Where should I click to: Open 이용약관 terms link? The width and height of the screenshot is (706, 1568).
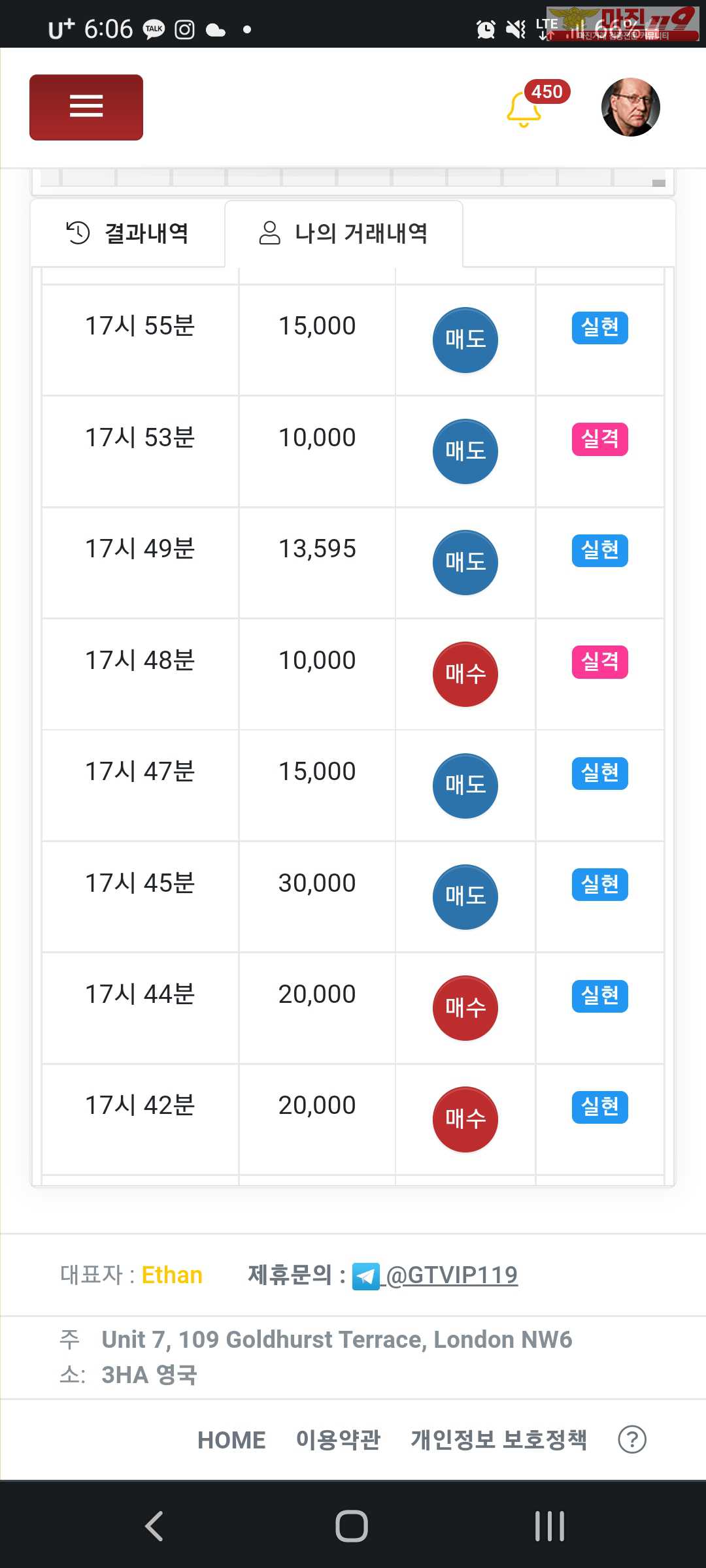tap(338, 1439)
